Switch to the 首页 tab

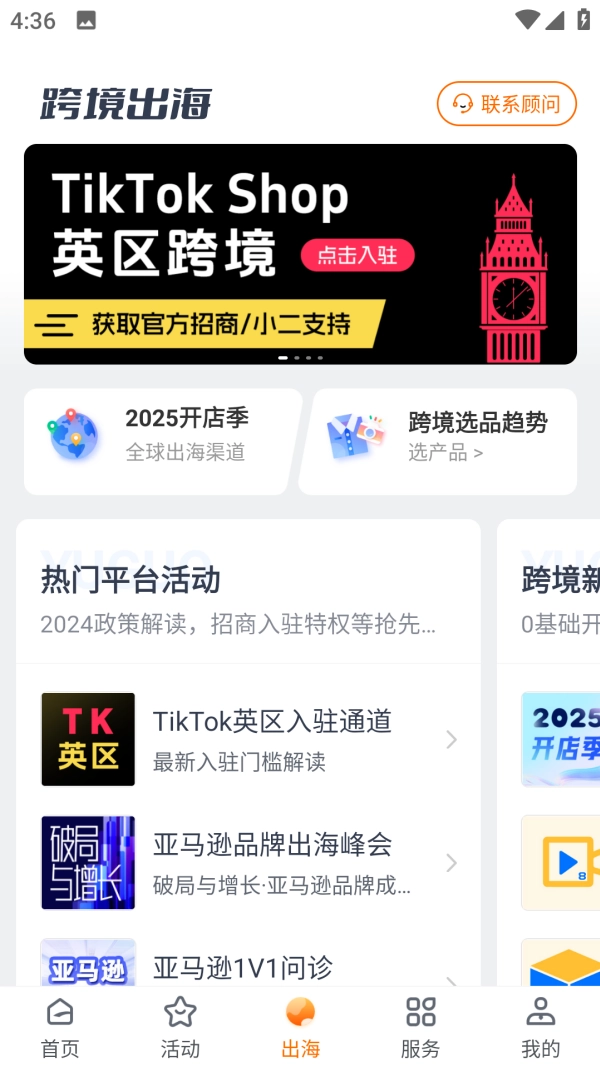(60, 1027)
